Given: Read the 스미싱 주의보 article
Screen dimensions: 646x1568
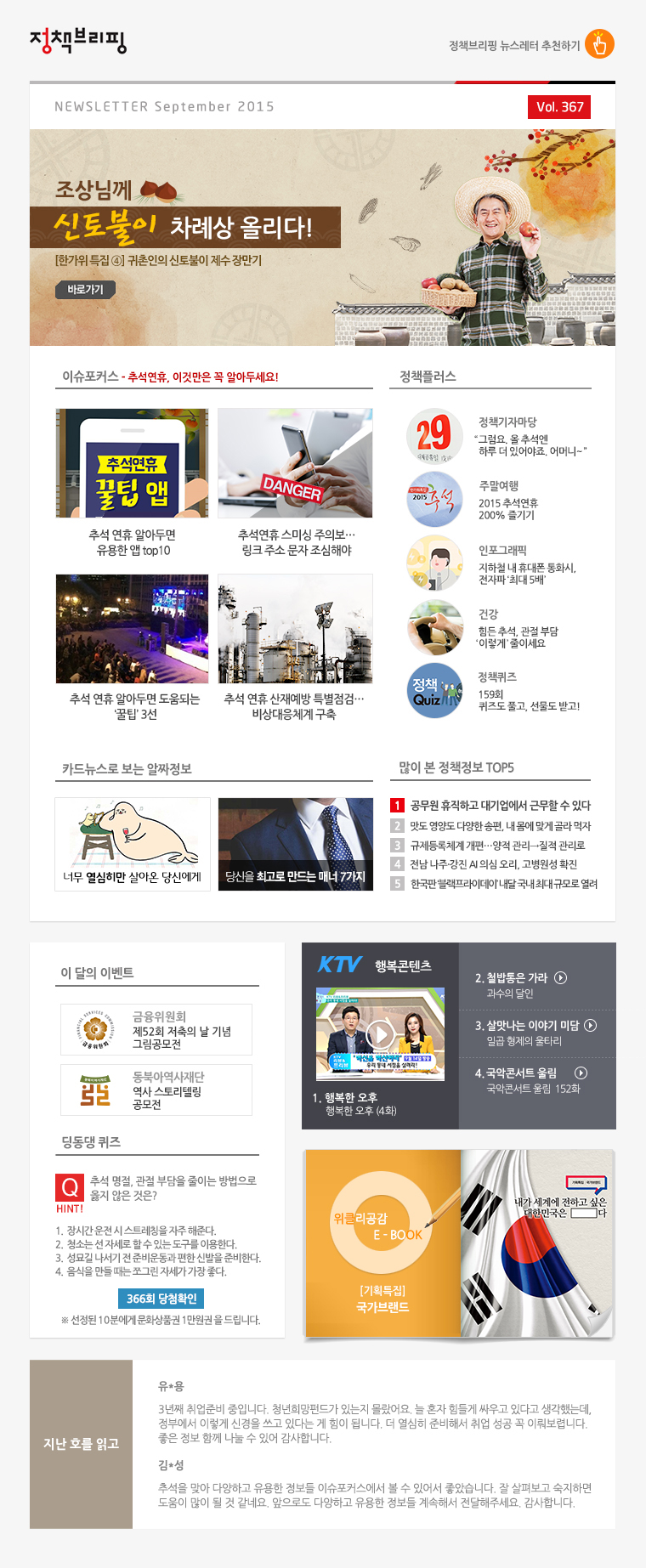Looking at the screenshot, I should point(295,463).
